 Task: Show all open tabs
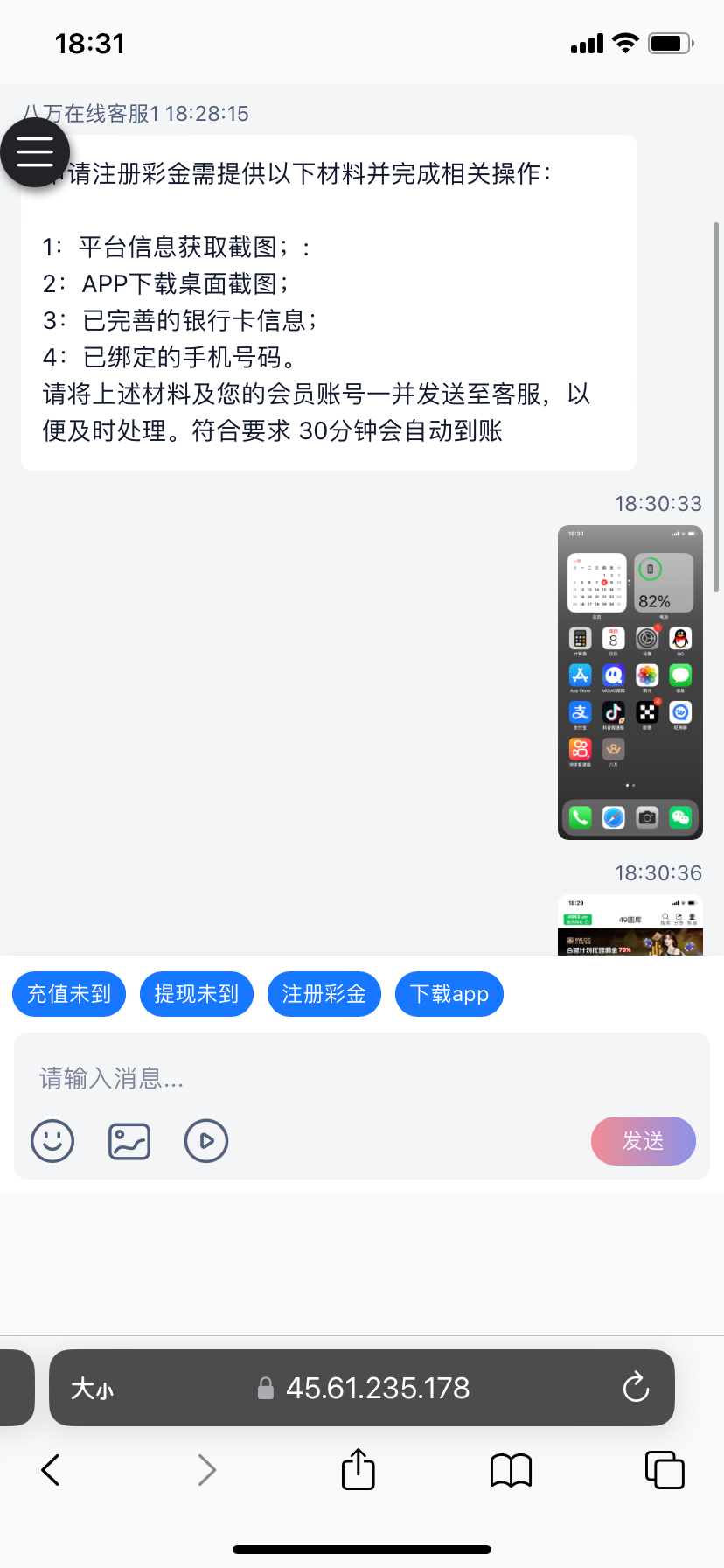[x=665, y=1470]
